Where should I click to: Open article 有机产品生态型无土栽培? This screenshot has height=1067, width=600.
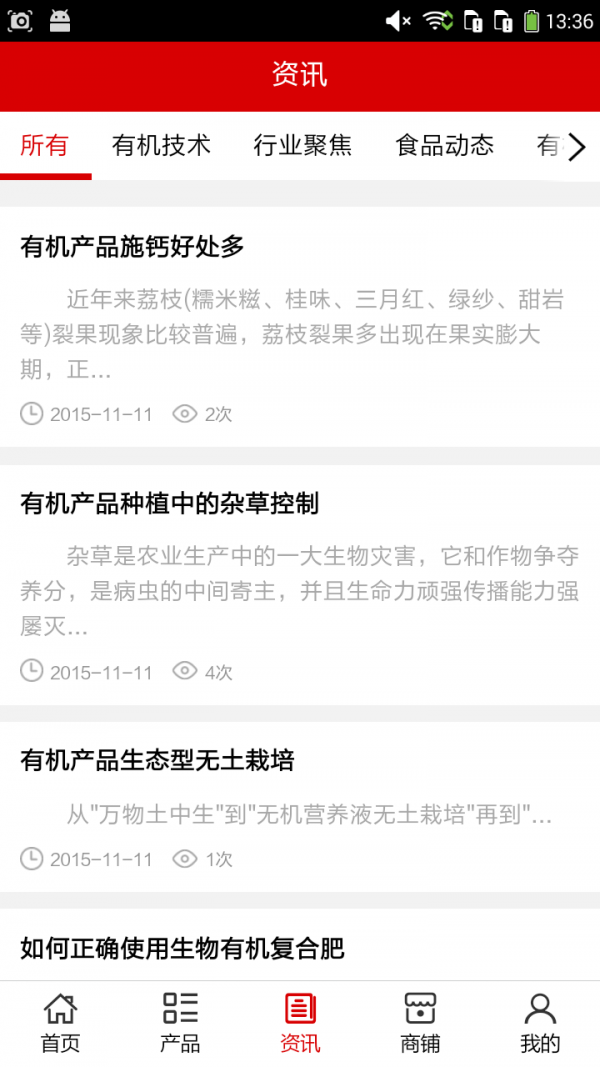point(157,761)
